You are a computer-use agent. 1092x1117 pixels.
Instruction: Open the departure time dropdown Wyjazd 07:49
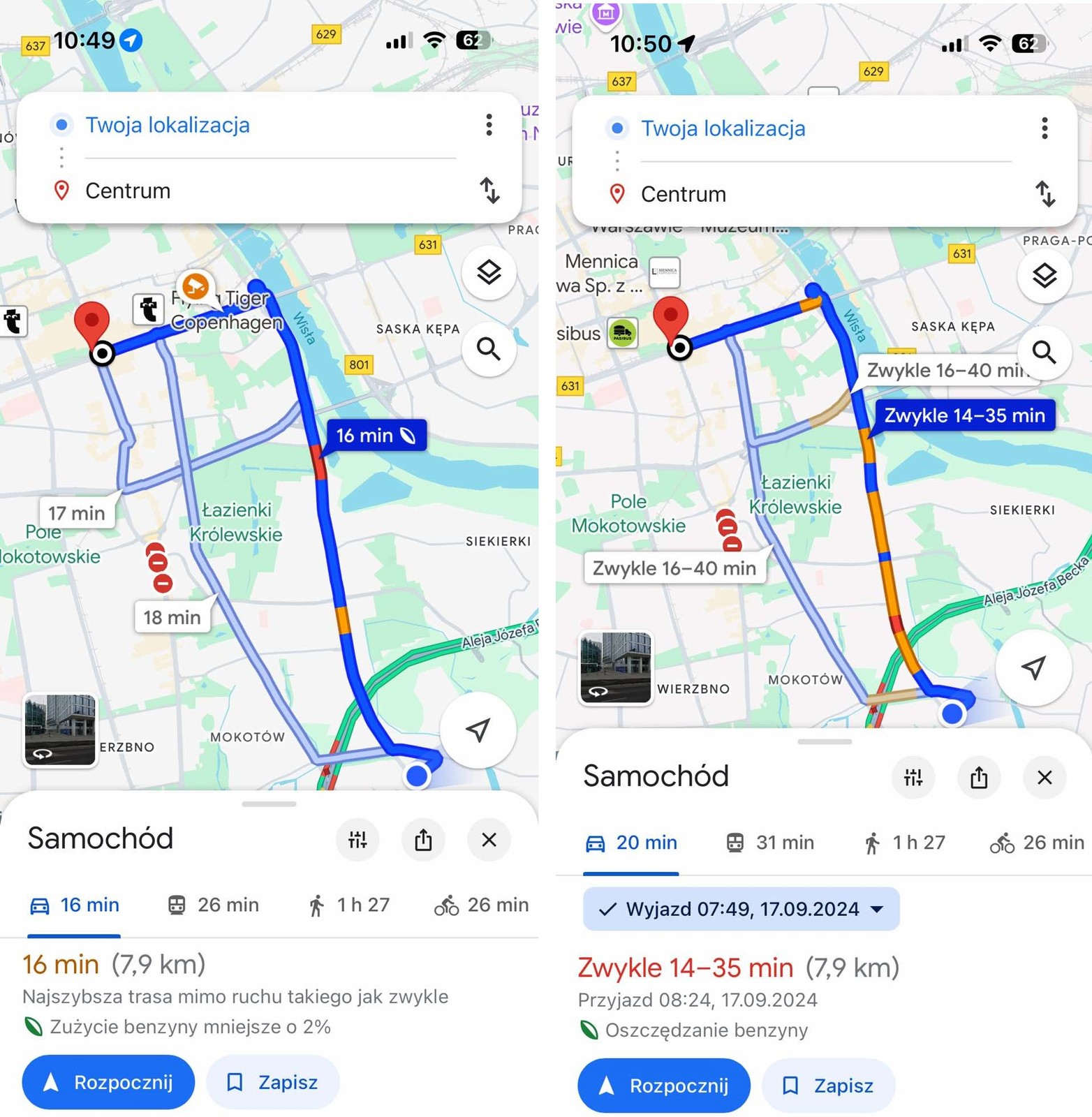tap(741, 909)
